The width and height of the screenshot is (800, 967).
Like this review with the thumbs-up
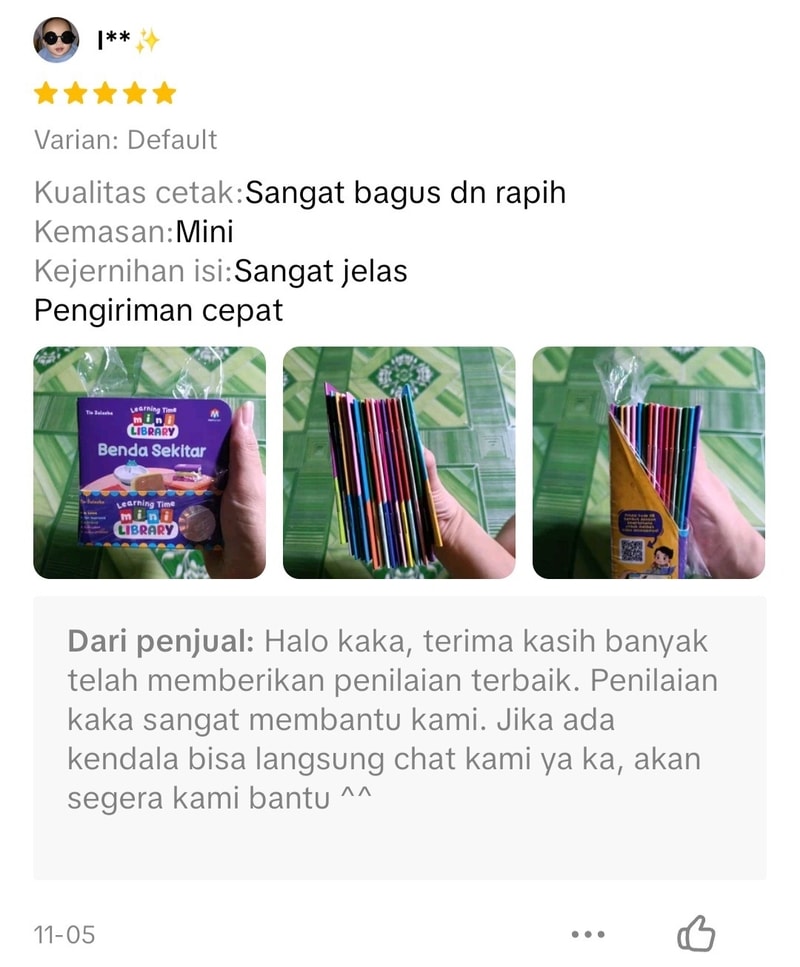click(x=696, y=934)
